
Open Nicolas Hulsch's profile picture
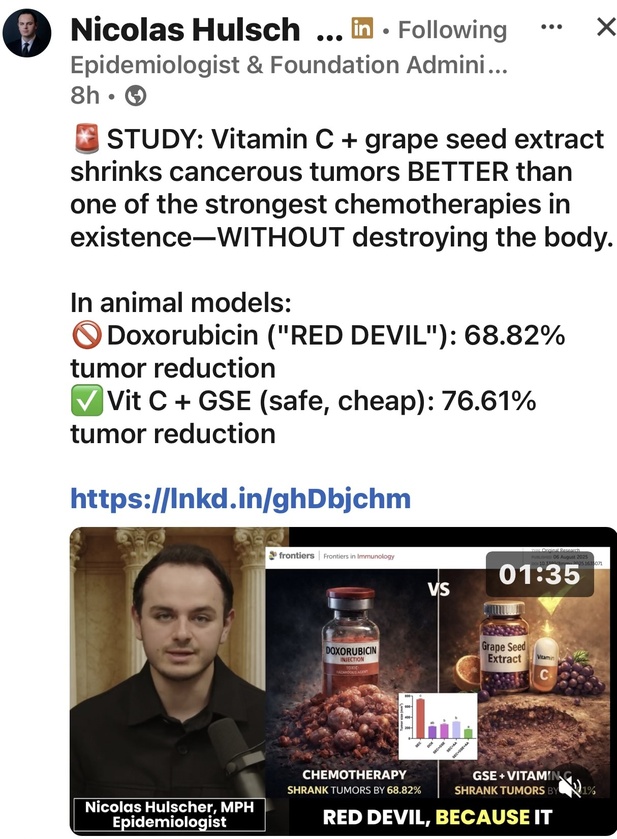[27, 33]
